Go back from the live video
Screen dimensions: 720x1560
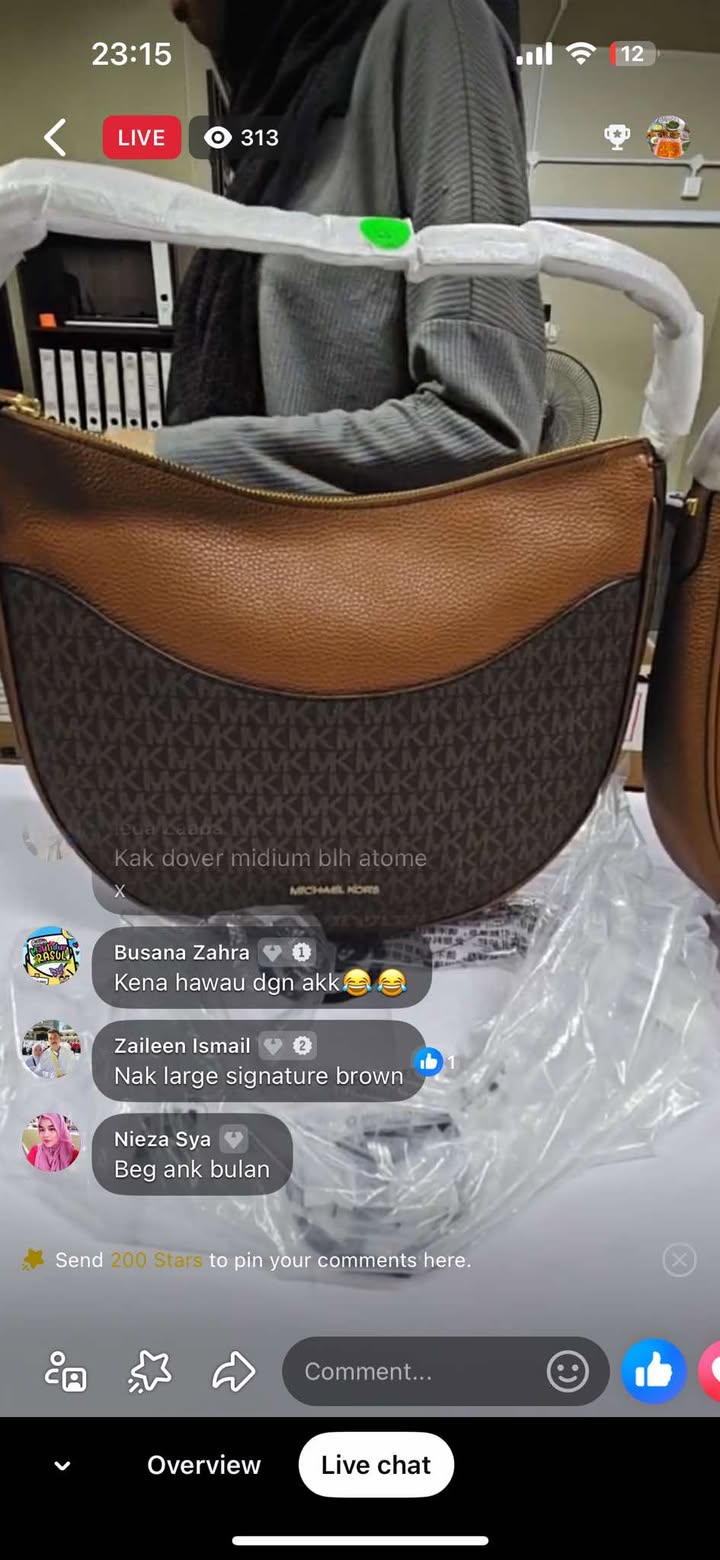point(56,138)
